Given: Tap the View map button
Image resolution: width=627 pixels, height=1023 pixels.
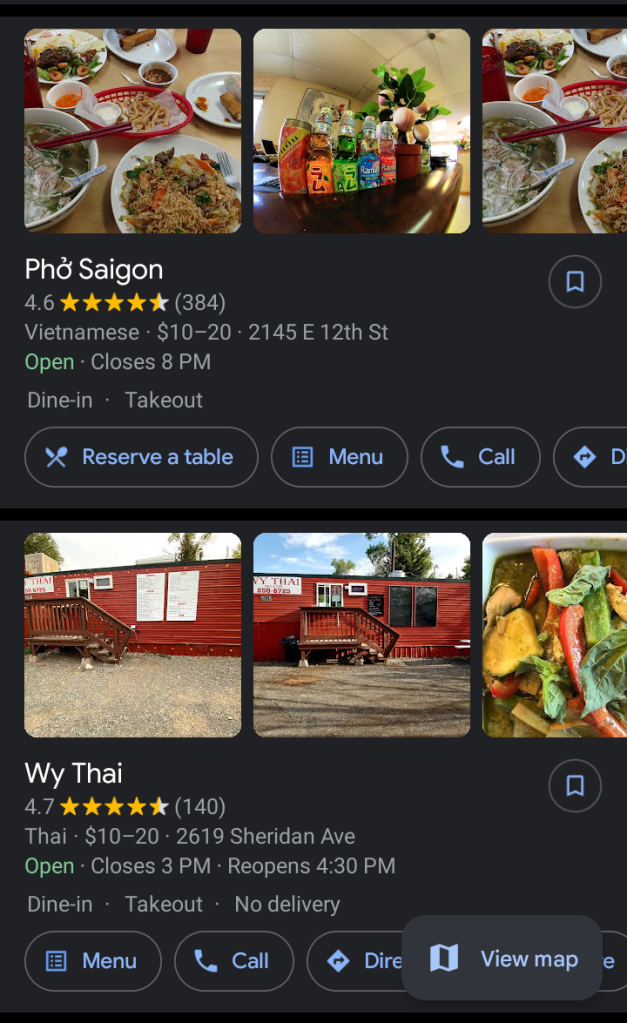Looking at the screenshot, I should coord(503,959).
